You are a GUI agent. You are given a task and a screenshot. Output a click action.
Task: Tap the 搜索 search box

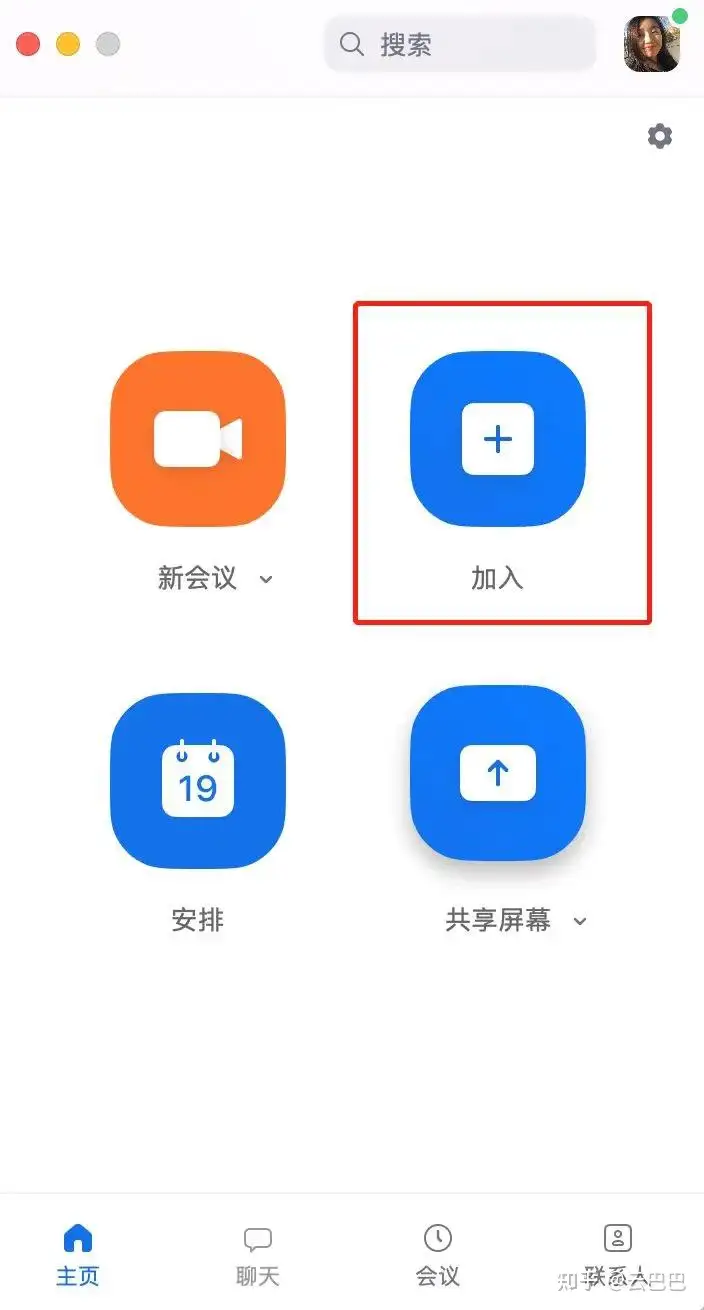(460, 45)
